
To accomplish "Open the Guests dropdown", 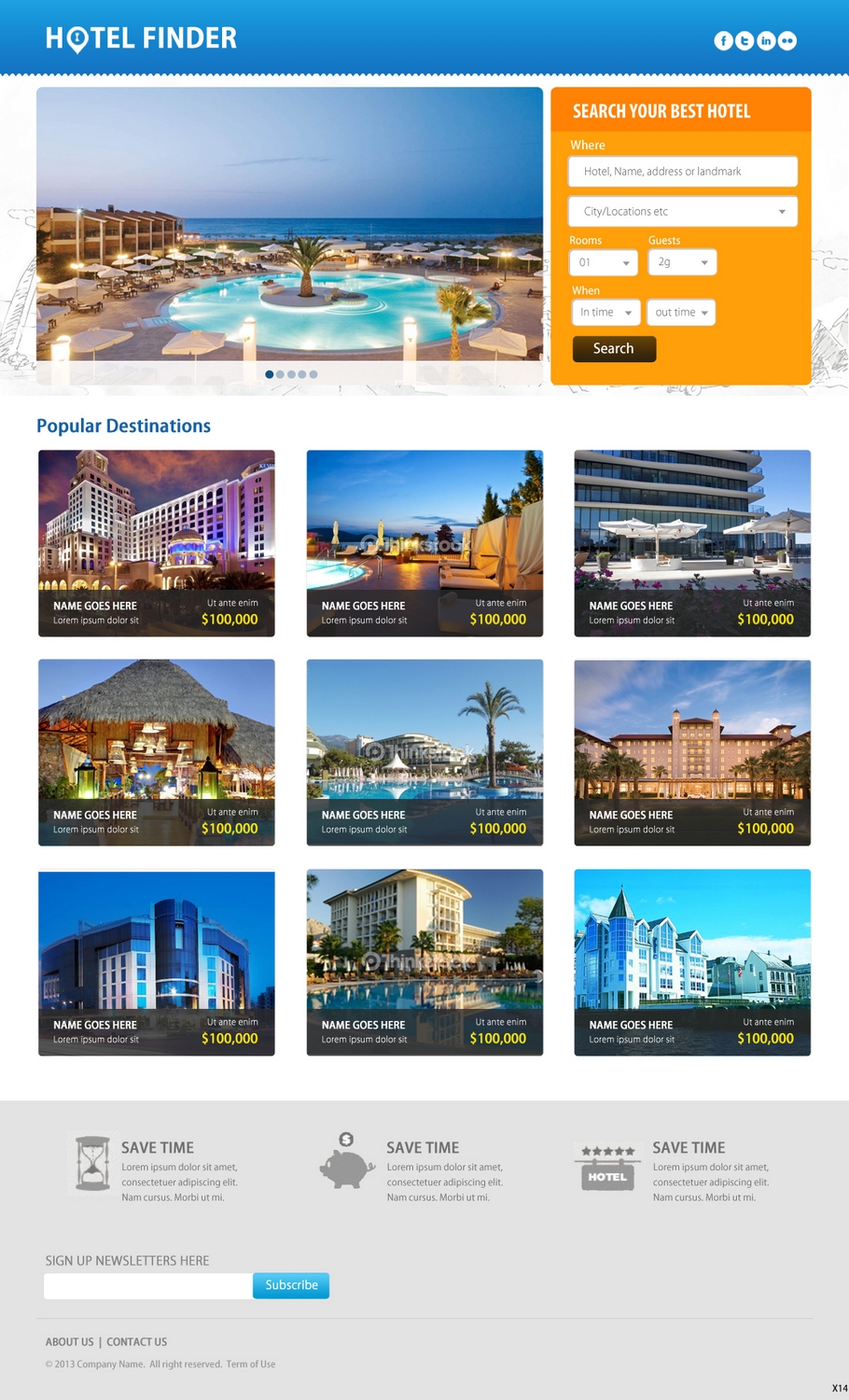I will click(682, 263).
